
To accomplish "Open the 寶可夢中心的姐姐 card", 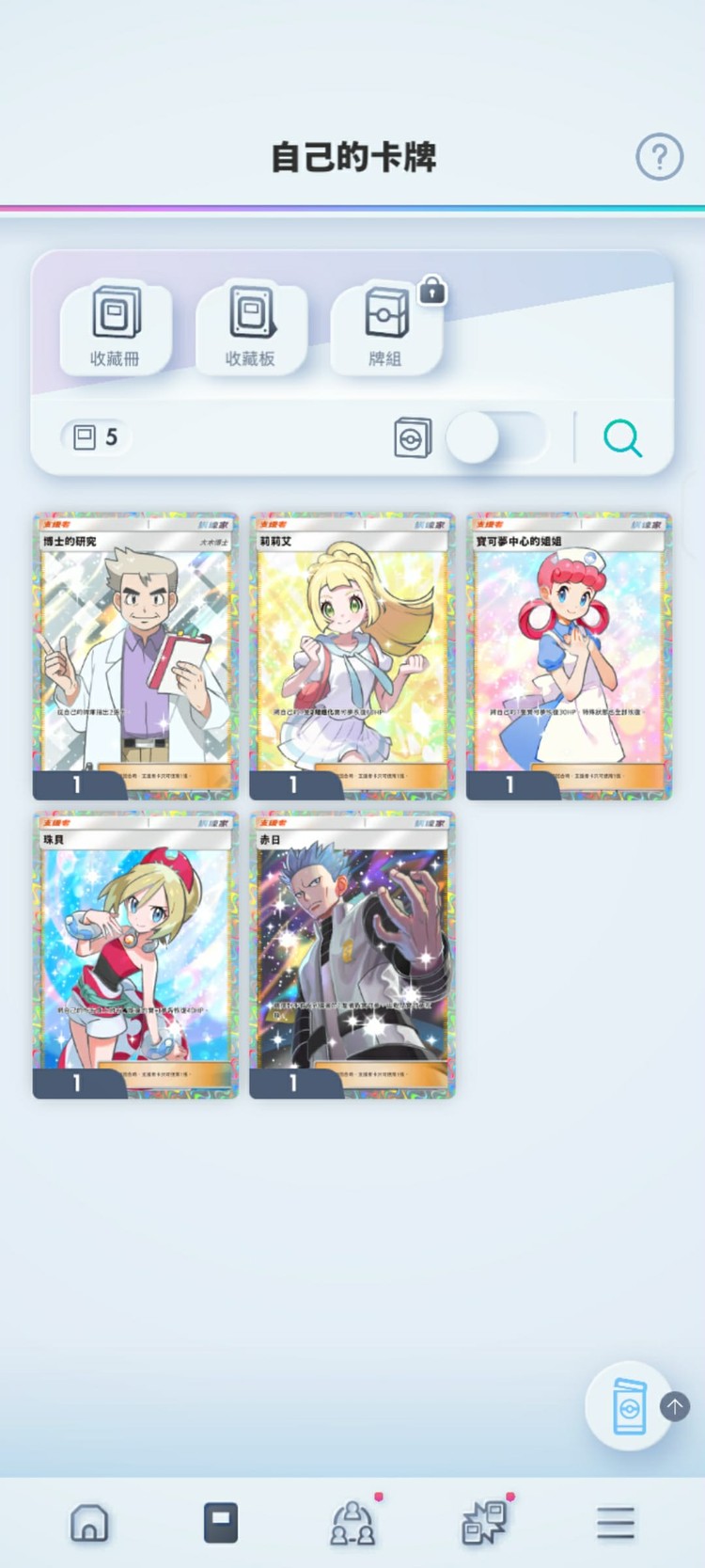I will (569, 656).
